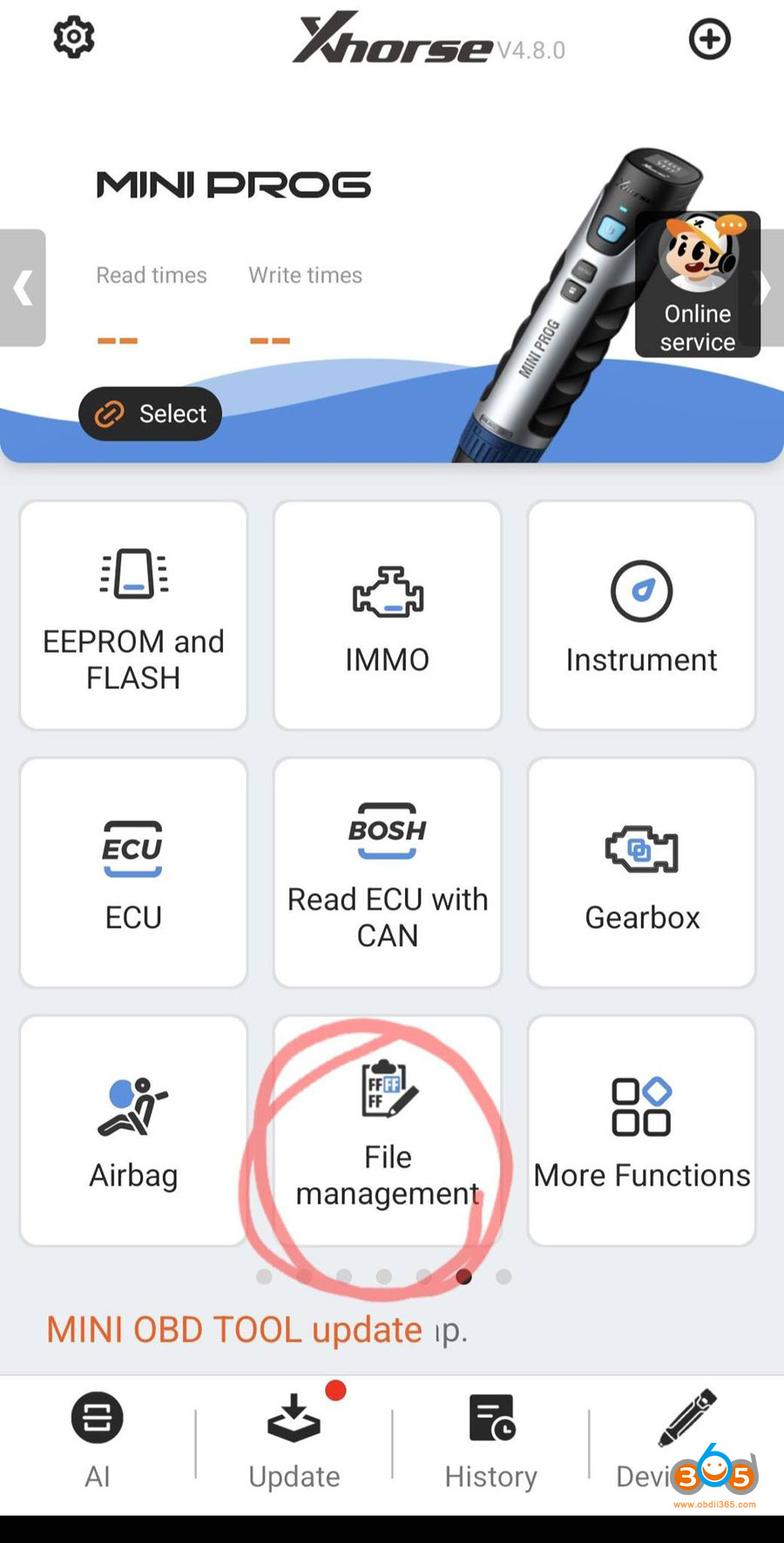Open the settings gear icon
Viewport: 784px width, 1543px height.
click(73, 37)
